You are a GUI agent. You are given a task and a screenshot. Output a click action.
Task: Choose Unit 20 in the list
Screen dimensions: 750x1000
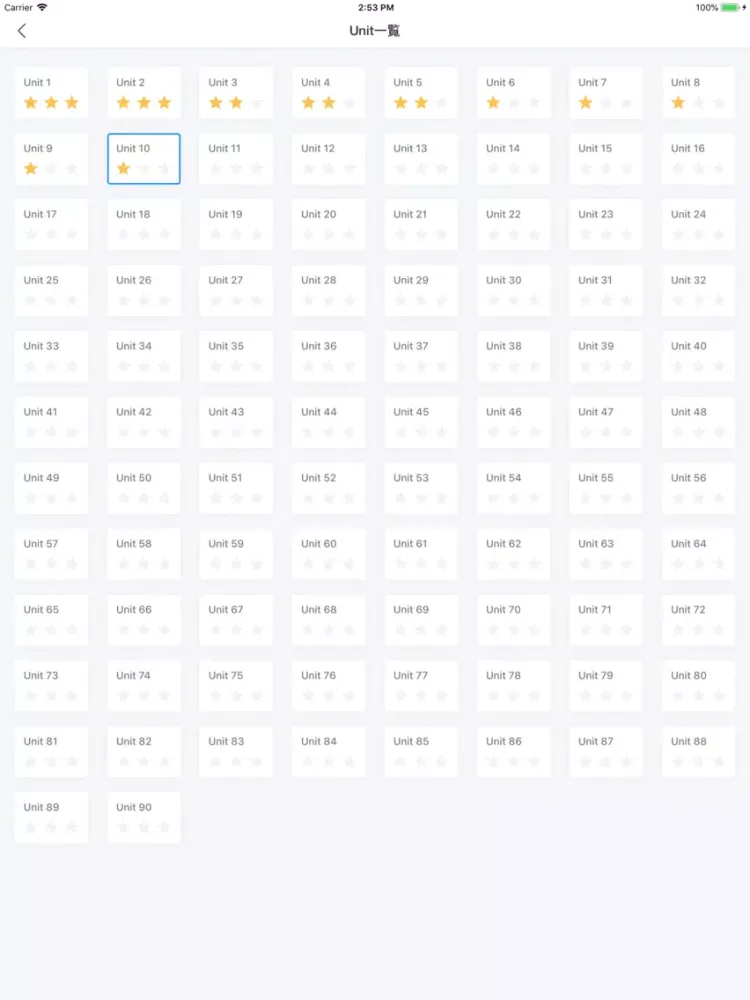point(328,225)
